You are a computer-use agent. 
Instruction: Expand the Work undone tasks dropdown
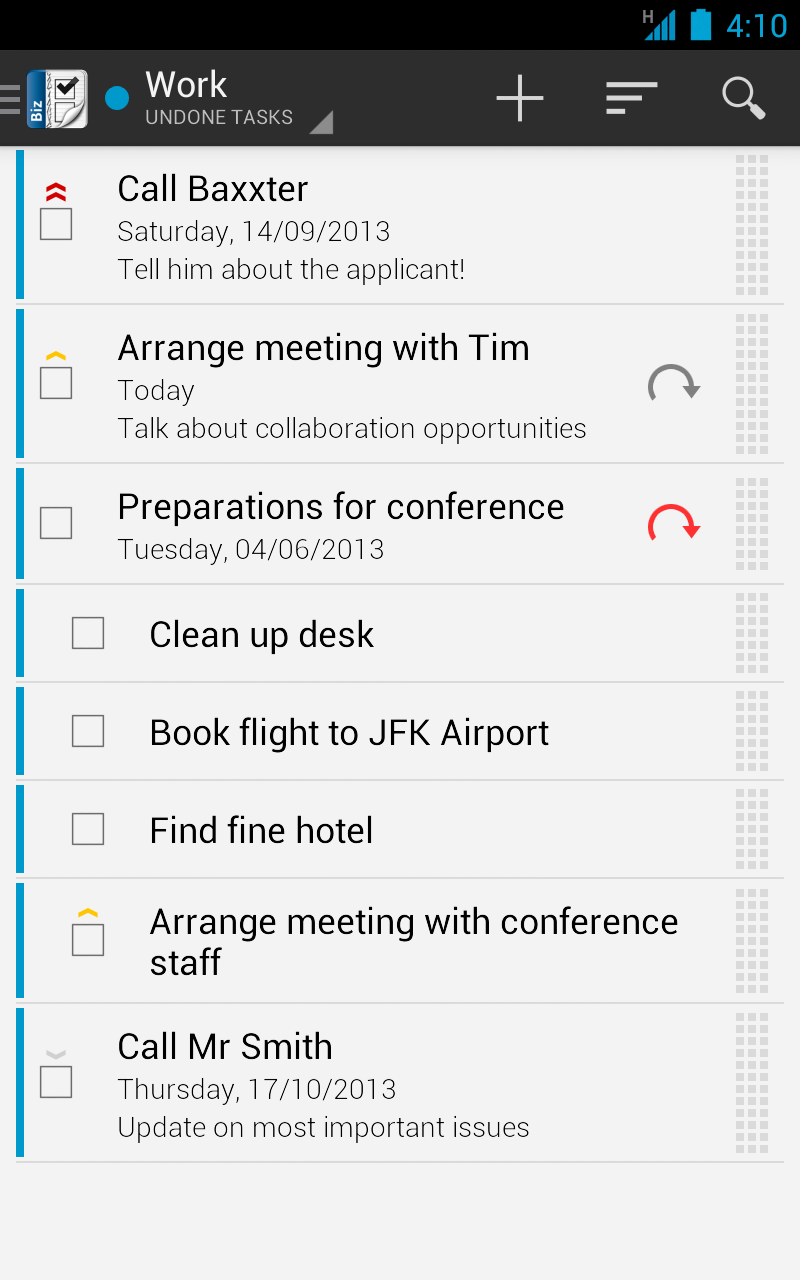238,100
